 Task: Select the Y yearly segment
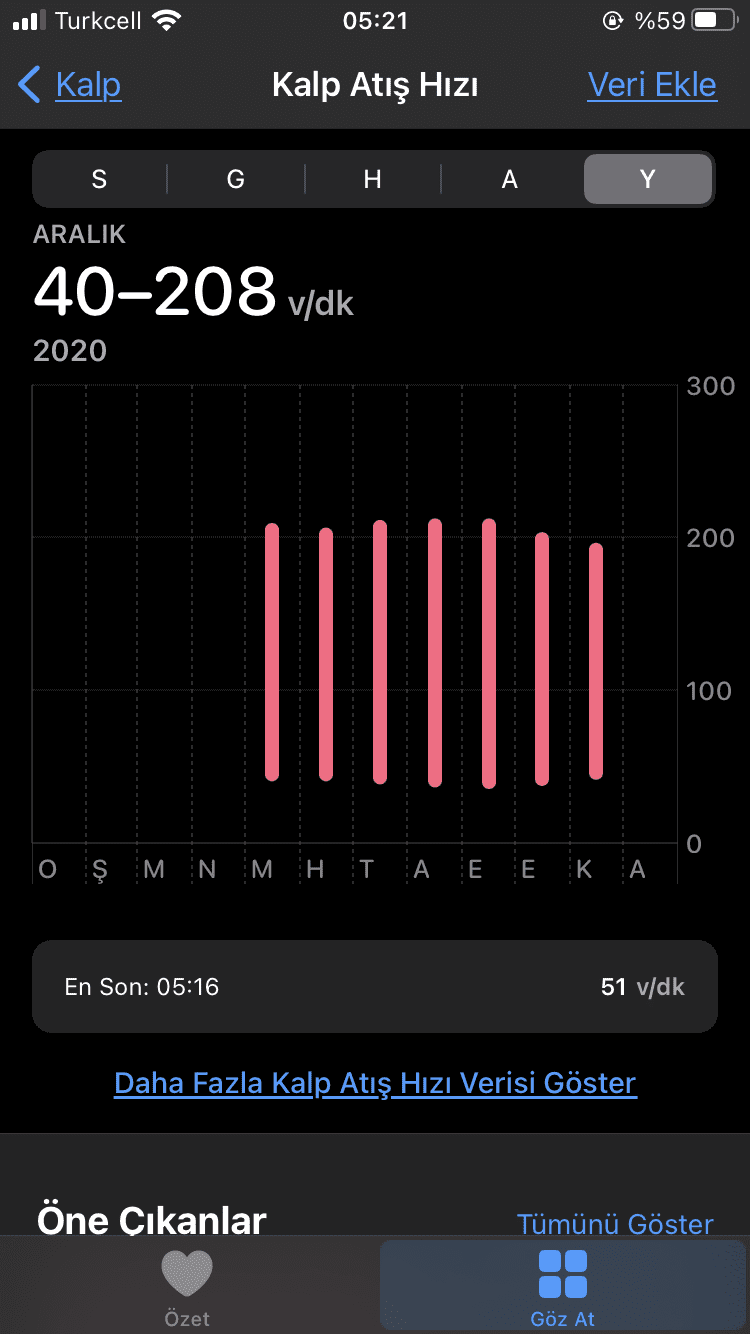(x=647, y=180)
